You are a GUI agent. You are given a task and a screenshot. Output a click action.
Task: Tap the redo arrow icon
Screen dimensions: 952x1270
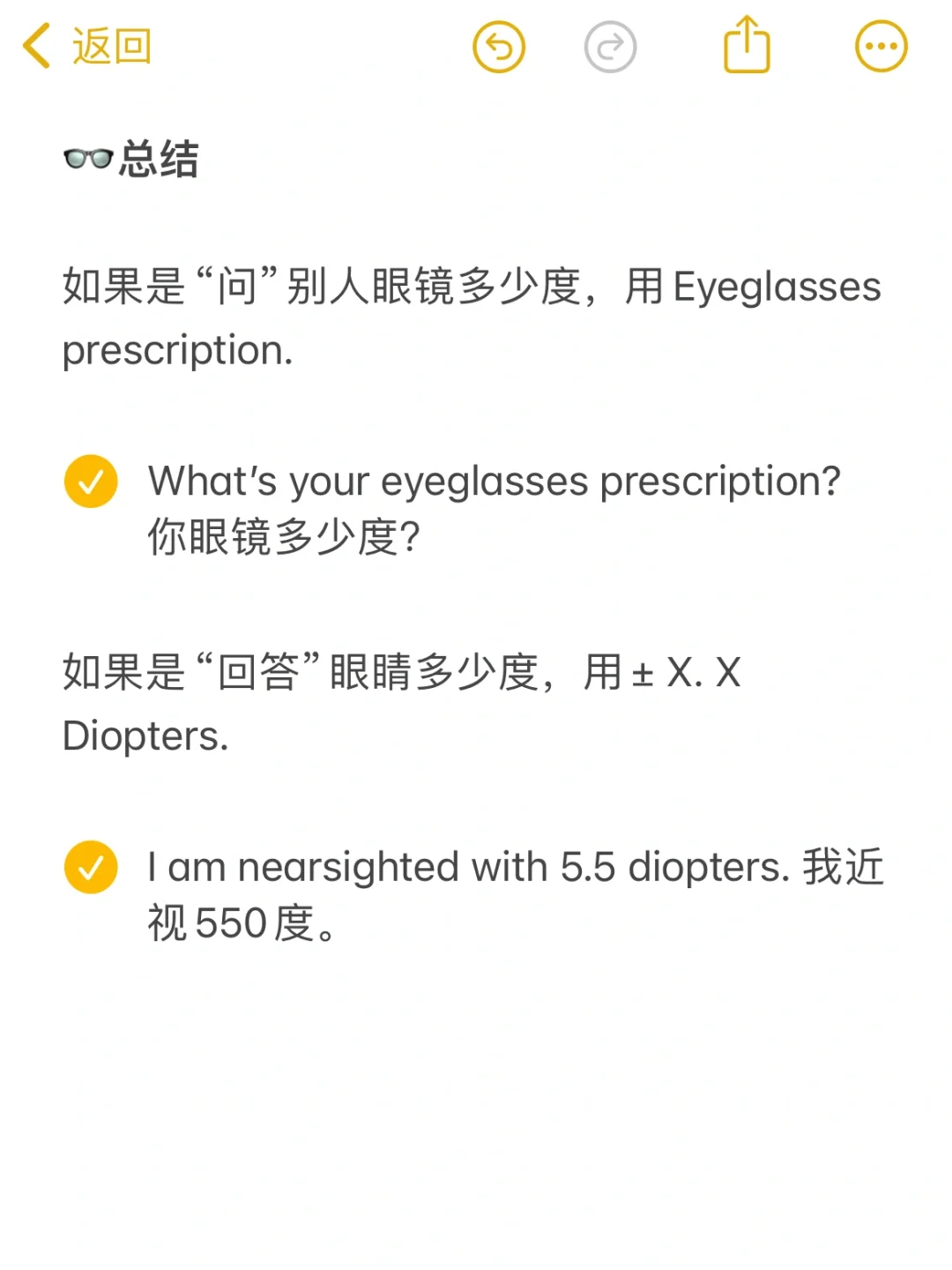tap(610, 47)
